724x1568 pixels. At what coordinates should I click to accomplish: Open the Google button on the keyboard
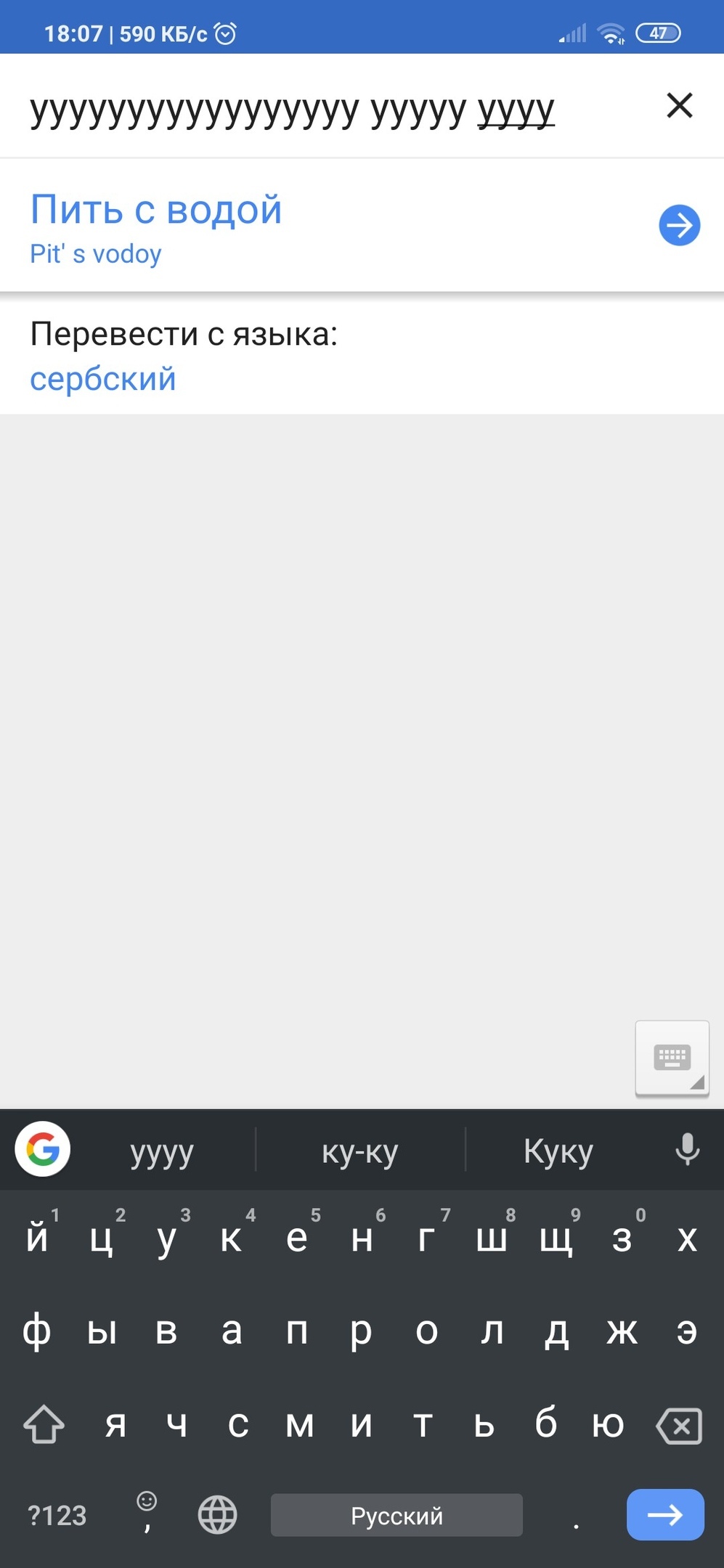click(43, 1149)
